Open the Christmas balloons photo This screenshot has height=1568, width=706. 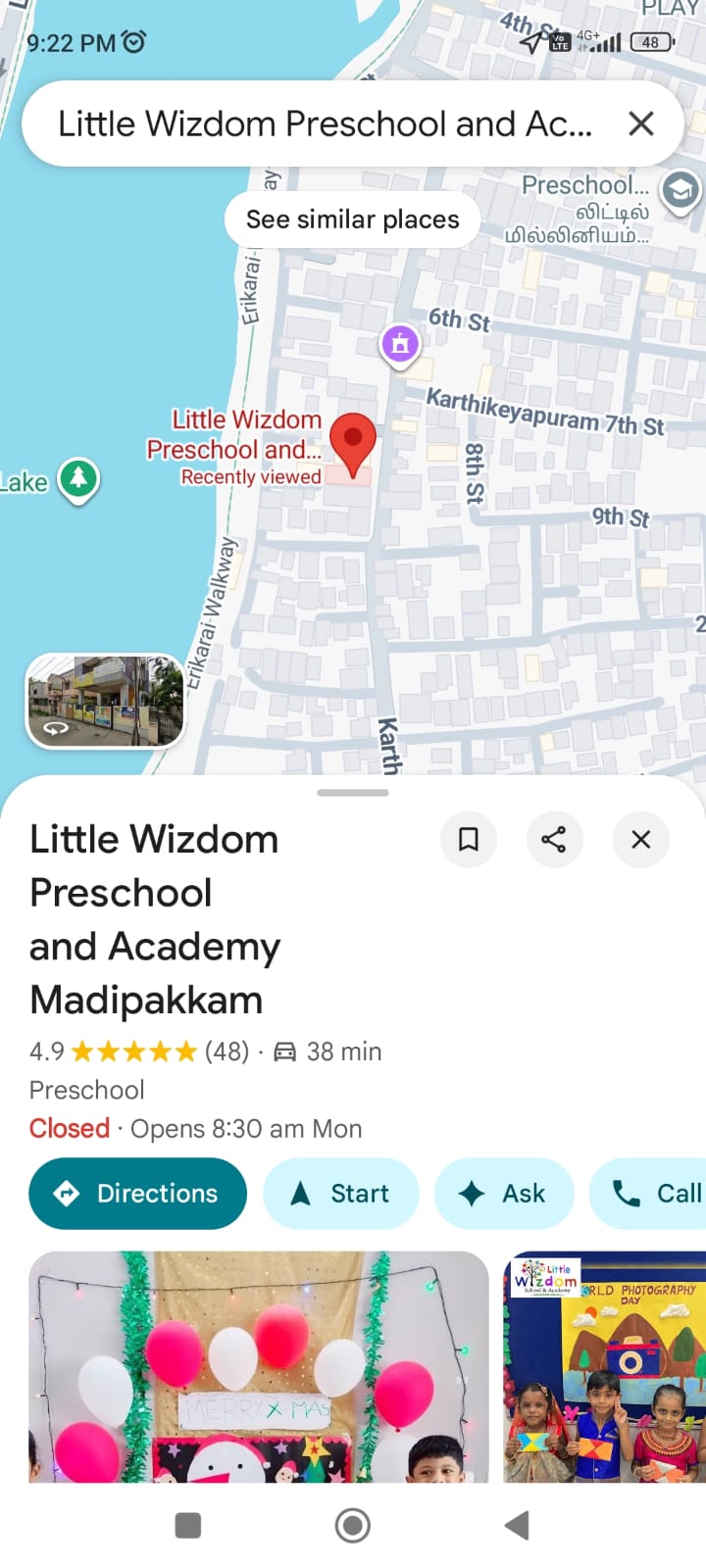[x=258, y=1366]
